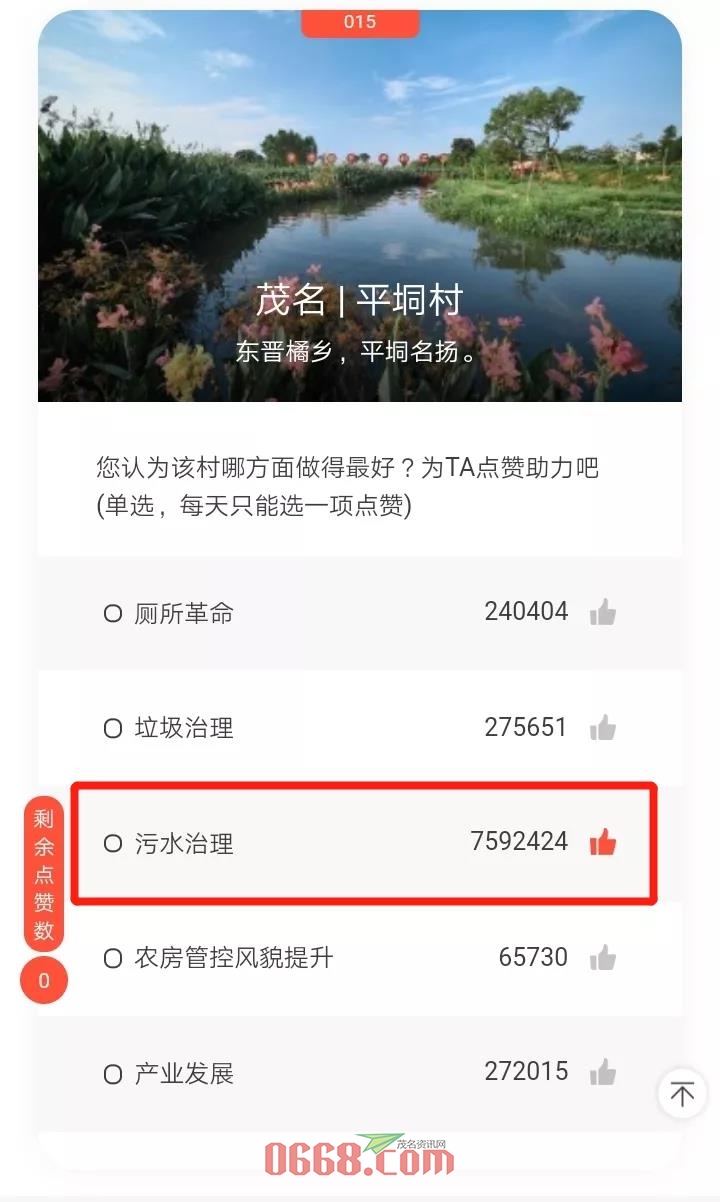
Task: Like 厕所革命 with the thumbs-up icon
Action: pos(603,612)
